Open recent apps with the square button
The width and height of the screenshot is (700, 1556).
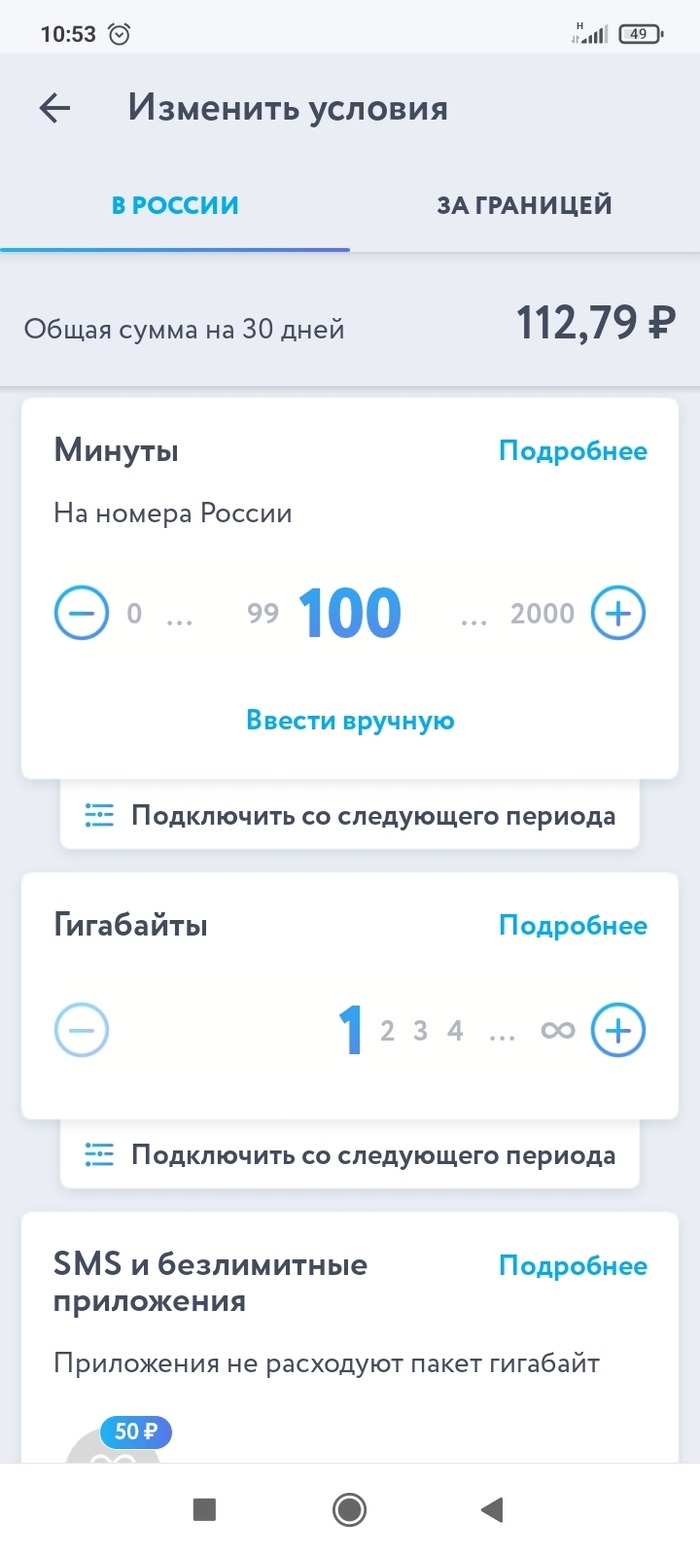[205, 1509]
